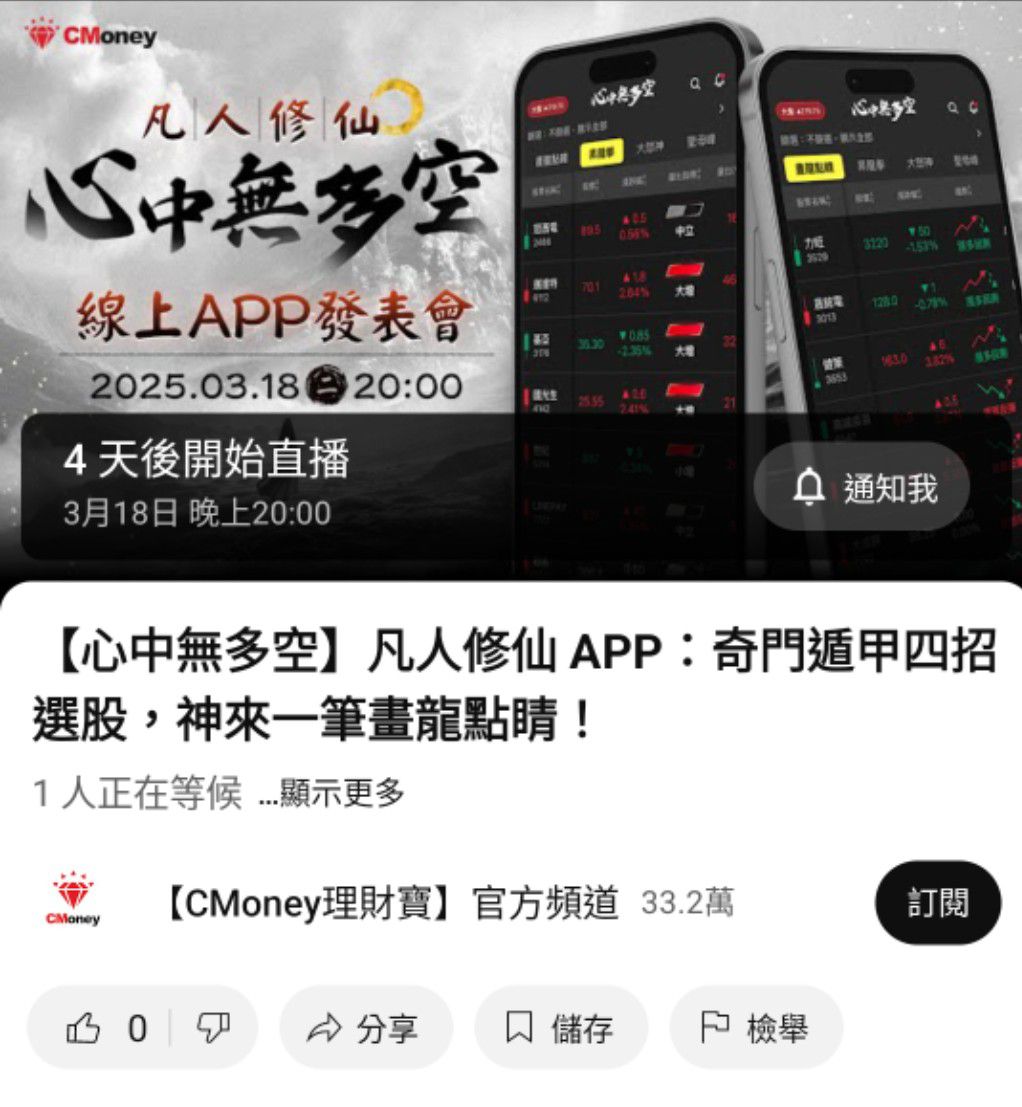Expand the description with 顯示更多
Viewport: 1022px width, 1107px height.
pyautogui.click(x=332, y=794)
